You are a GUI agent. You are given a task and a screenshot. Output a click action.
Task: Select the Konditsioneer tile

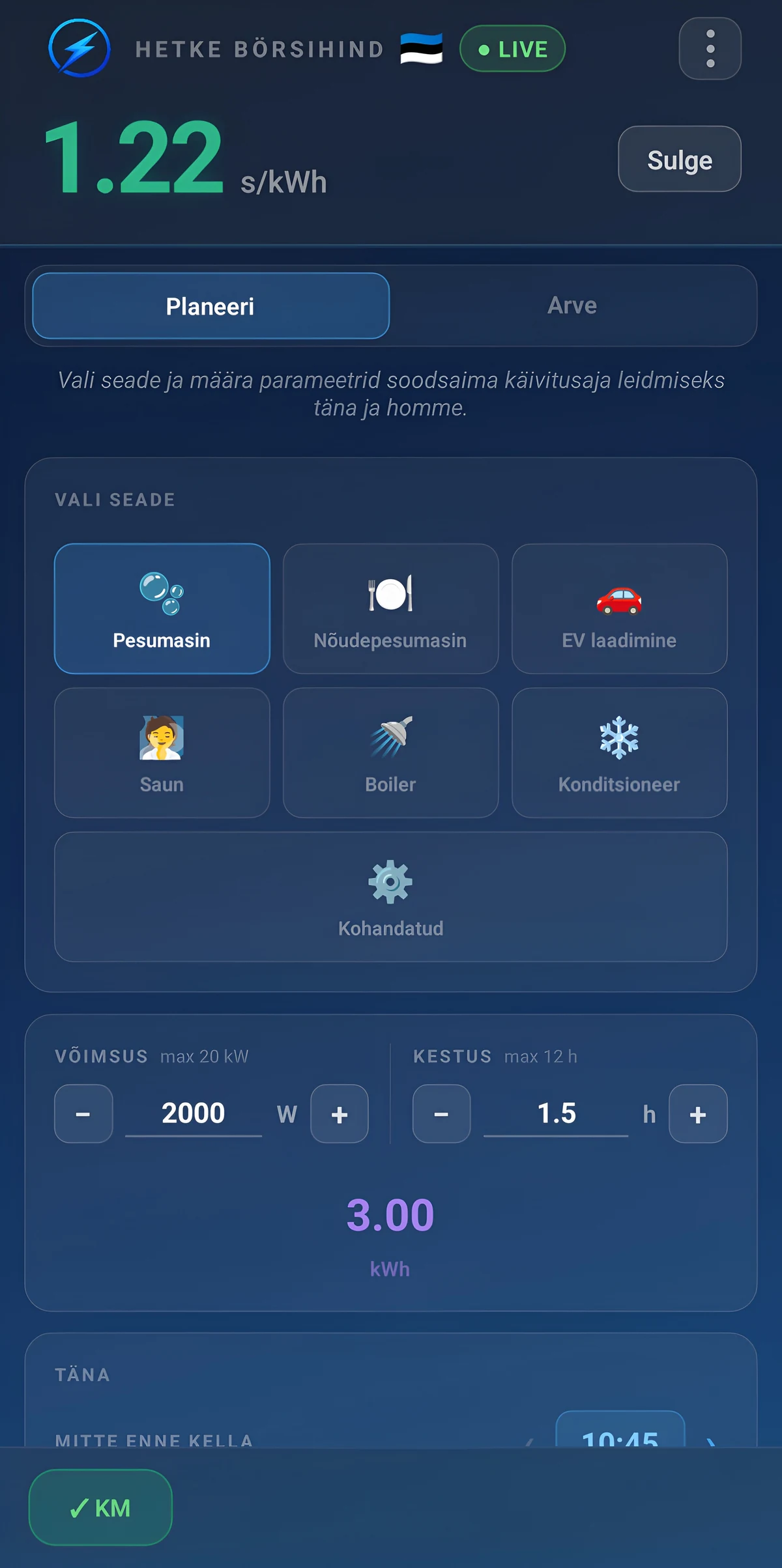click(x=619, y=752)
